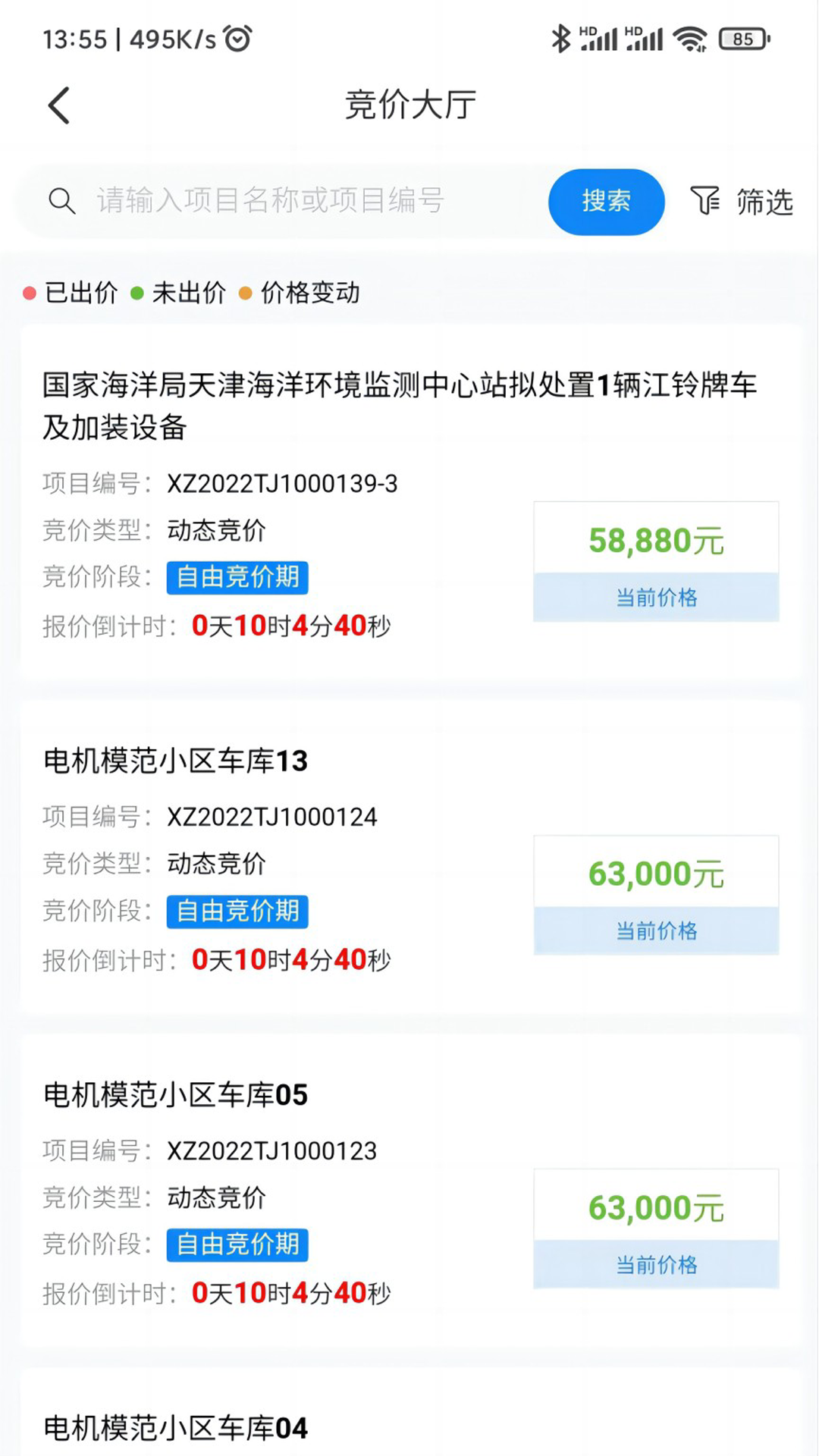The height and width of the screenshot is (1456, 819).
Task: Expand the 自由竞价期 badge on 车库13
Action: click(237, 912)
